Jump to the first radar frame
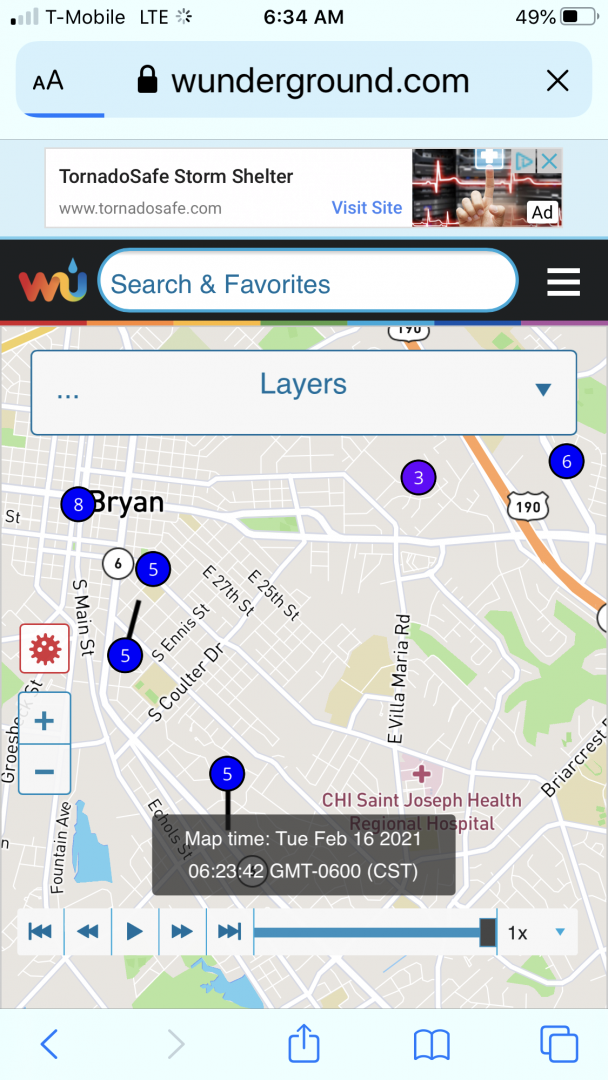Screen dimensions: 608x1080 coord(40,932)
